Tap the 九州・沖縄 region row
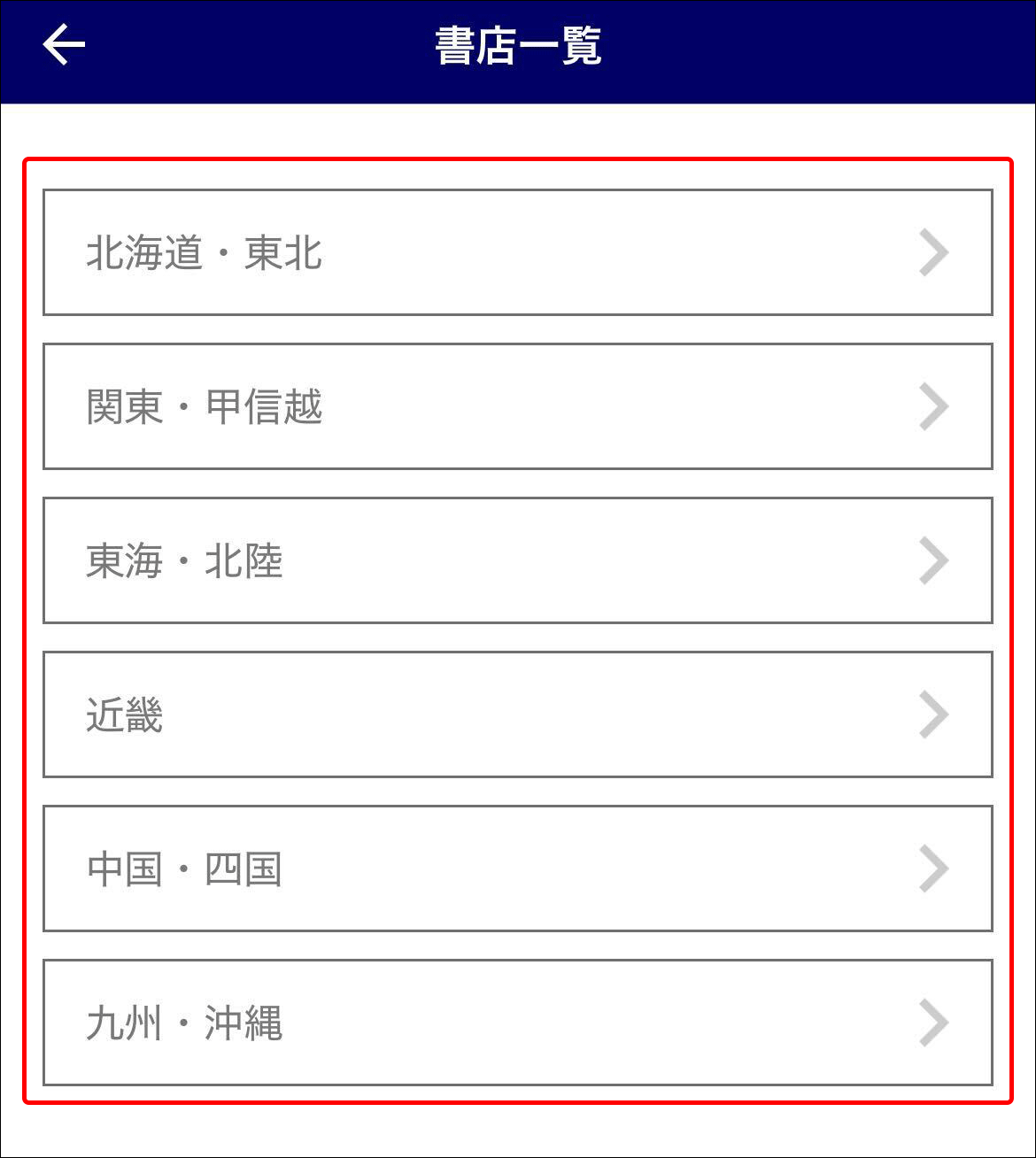Screen dimensions: 1036x1158 pyautogui.click(x=517, y=1023)
